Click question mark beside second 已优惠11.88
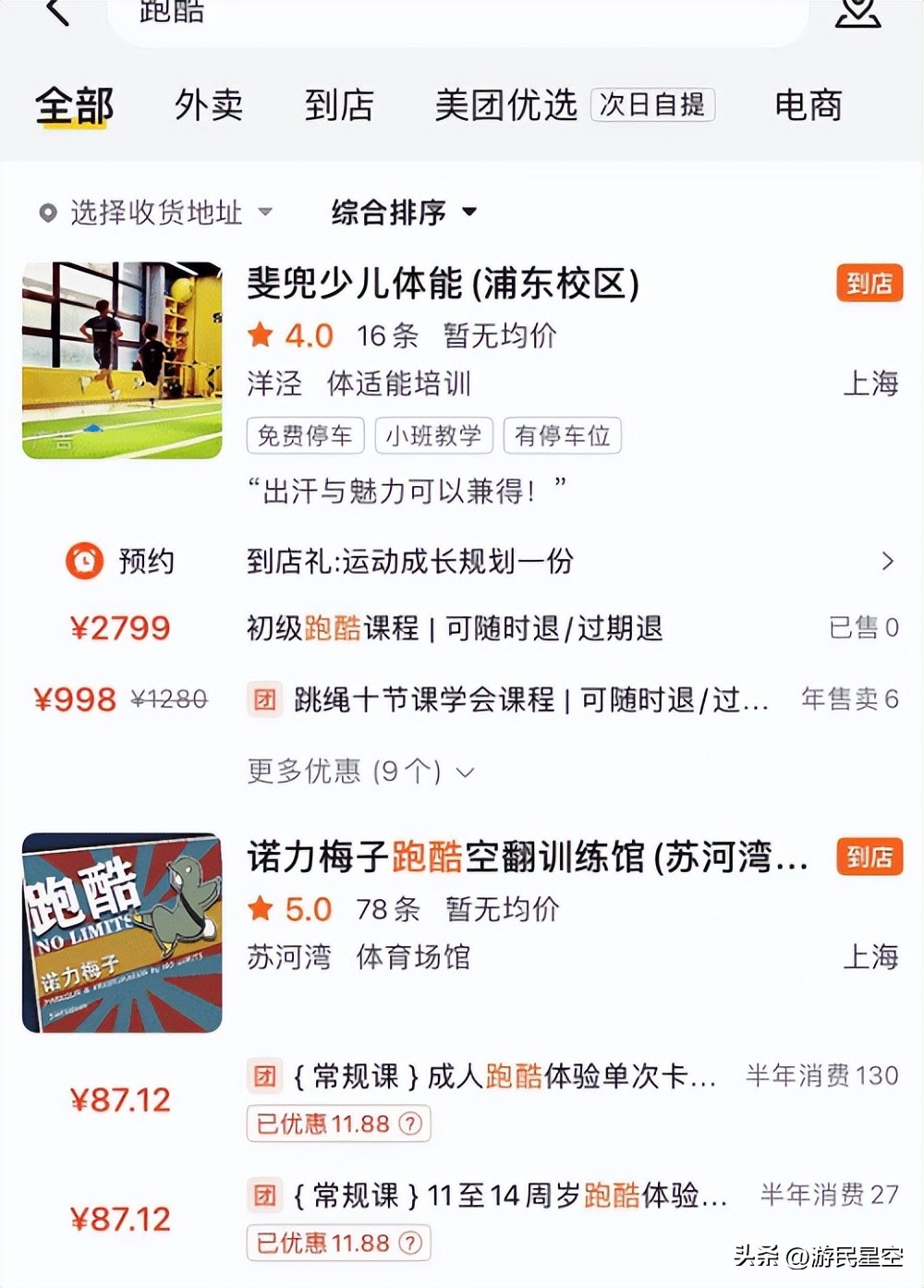 [409, 1242]
